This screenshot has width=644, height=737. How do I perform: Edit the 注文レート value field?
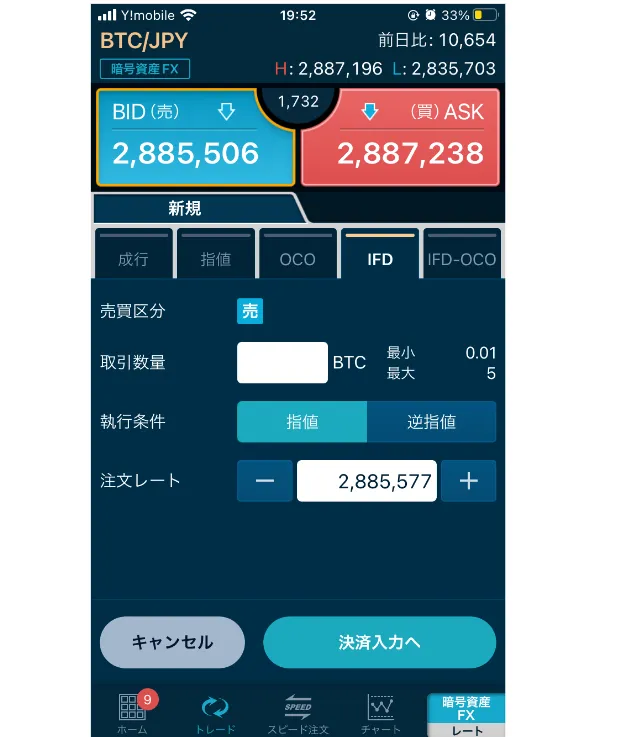click(x=367, y=481)
